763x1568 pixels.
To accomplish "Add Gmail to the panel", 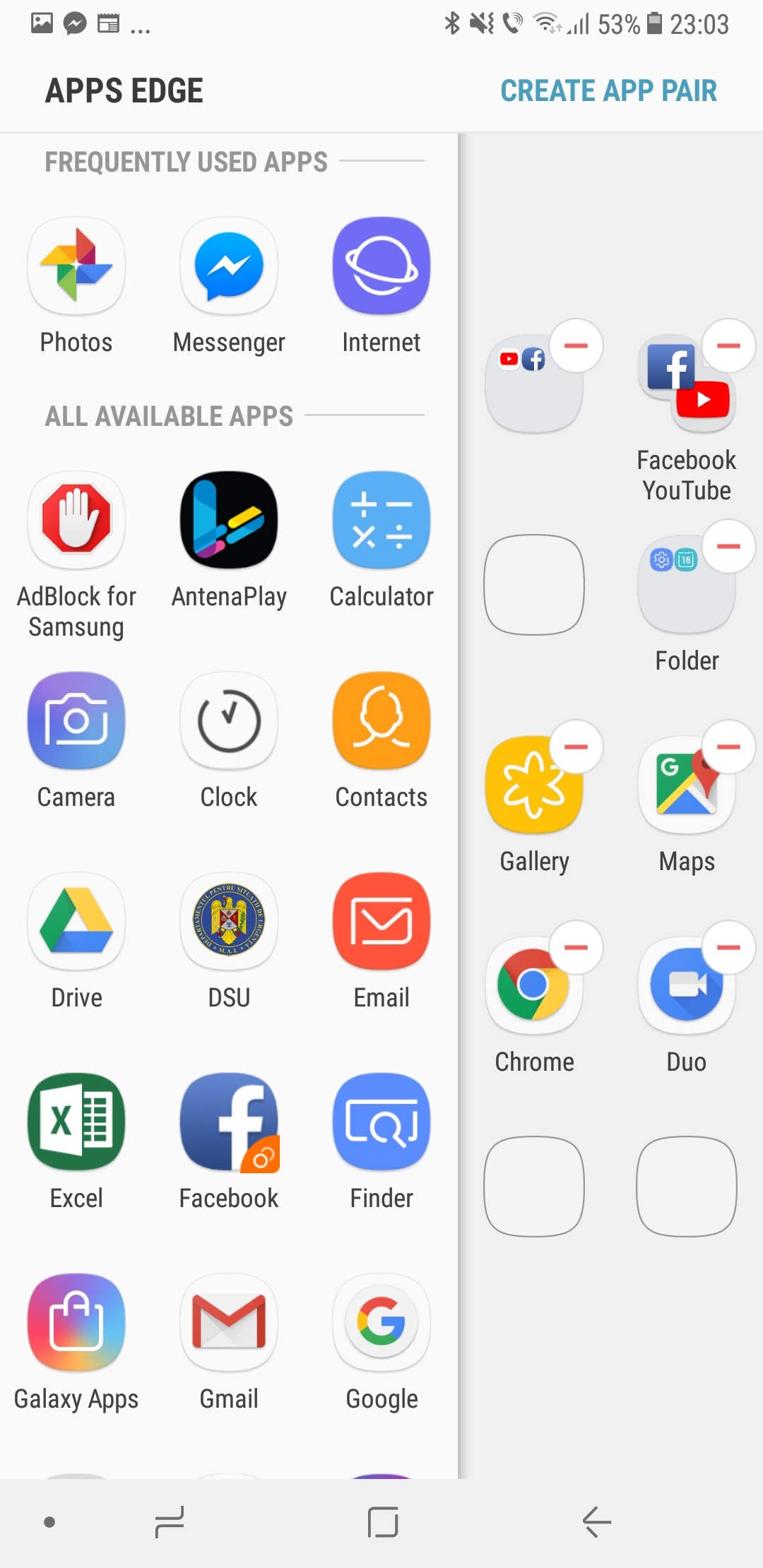I will click(x=229, y=1323).
